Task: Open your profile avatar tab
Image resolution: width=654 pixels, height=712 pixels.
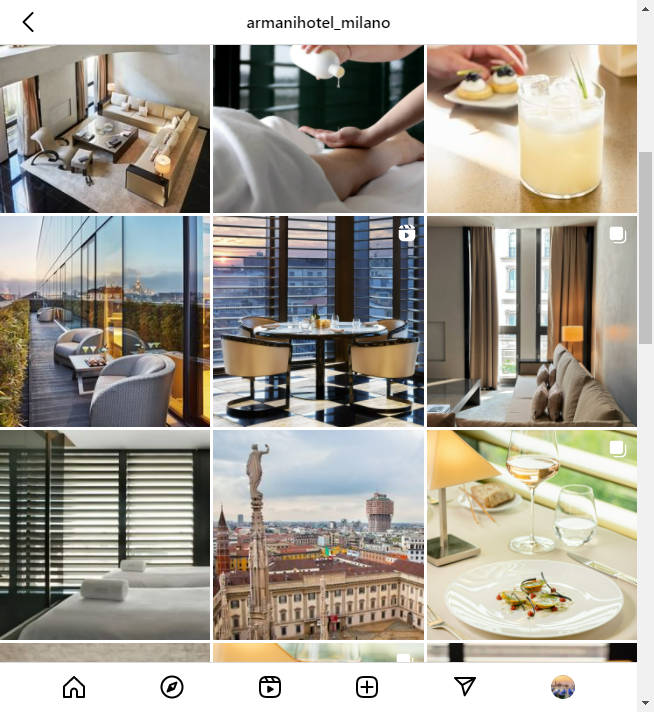Action: (x=563, y=687)
